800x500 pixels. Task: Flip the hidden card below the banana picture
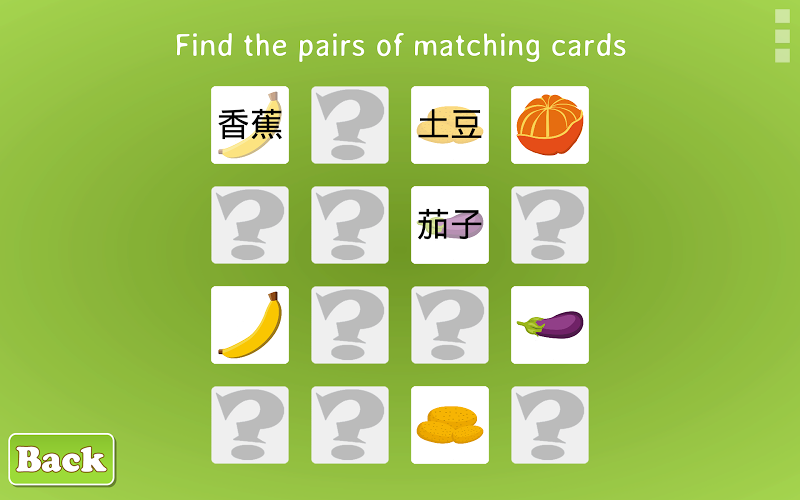tap(250, 425)
